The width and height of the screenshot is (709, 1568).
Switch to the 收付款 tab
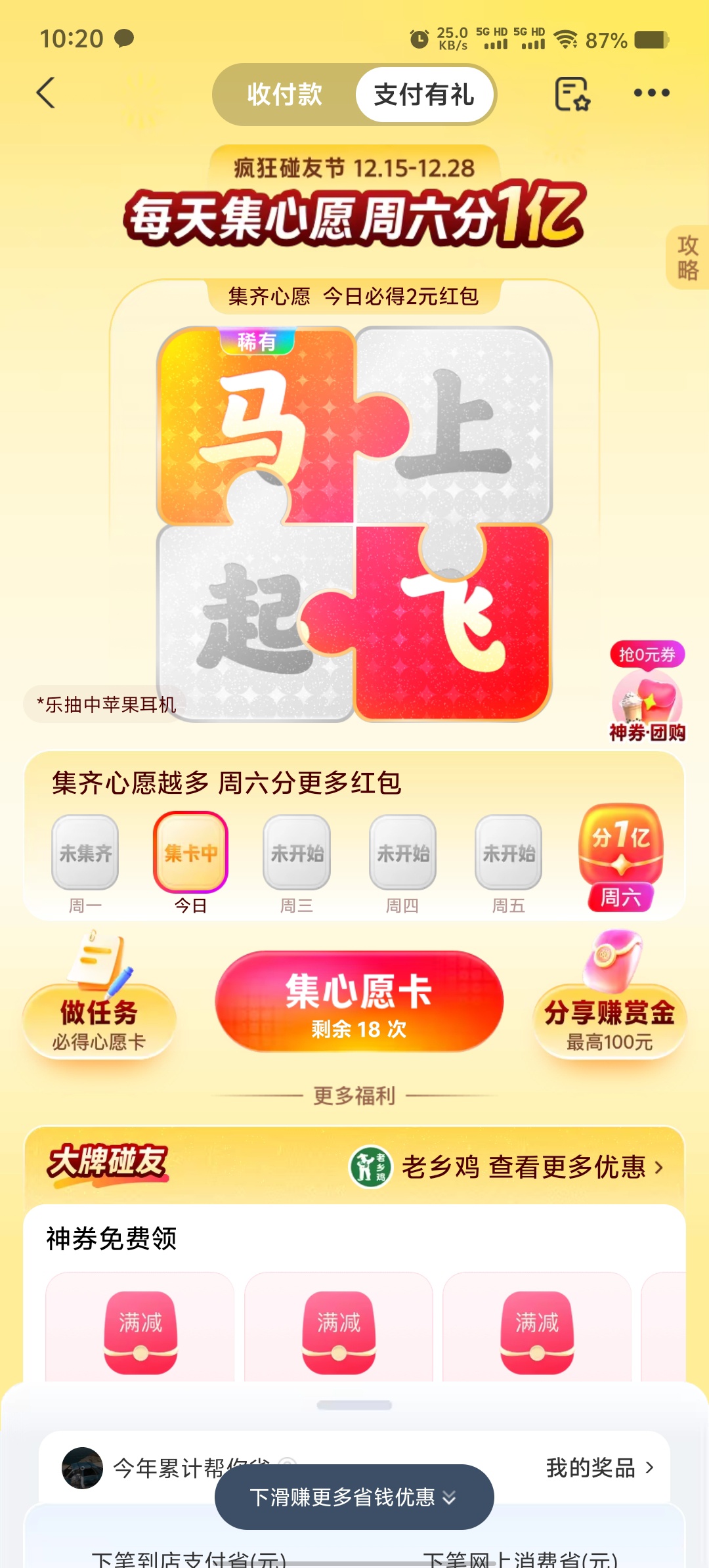click(x=284, y=95)
